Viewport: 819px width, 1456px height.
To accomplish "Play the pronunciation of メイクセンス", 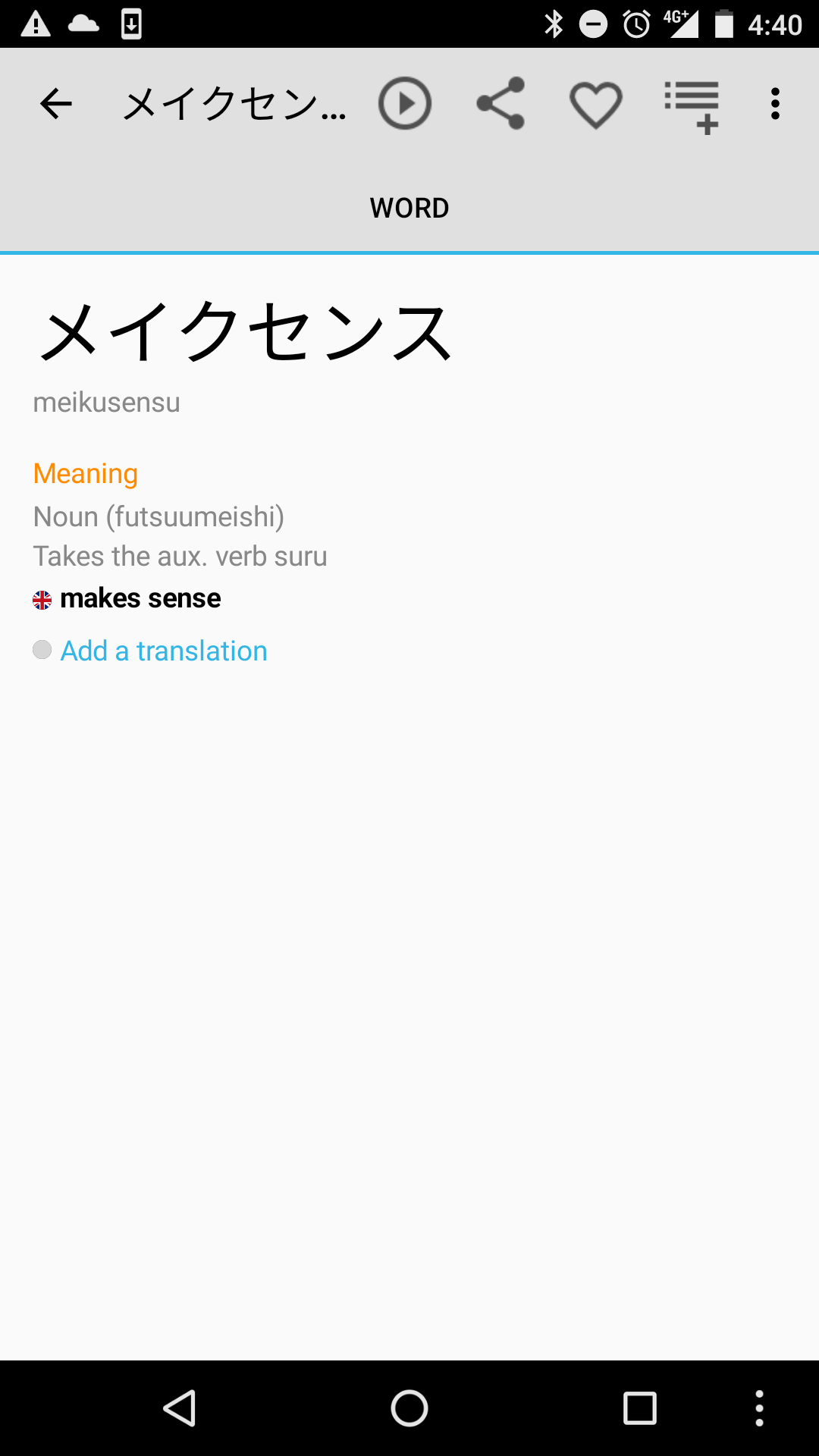I will point(405,104).
